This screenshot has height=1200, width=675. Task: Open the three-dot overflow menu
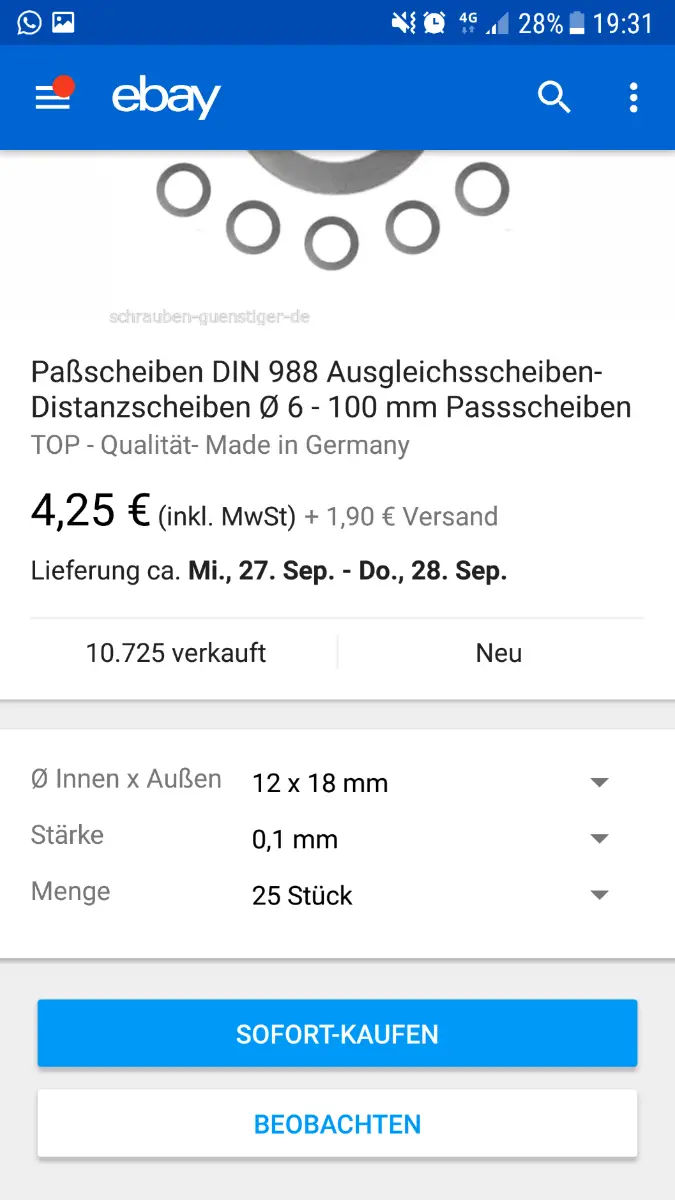(633, 97)
